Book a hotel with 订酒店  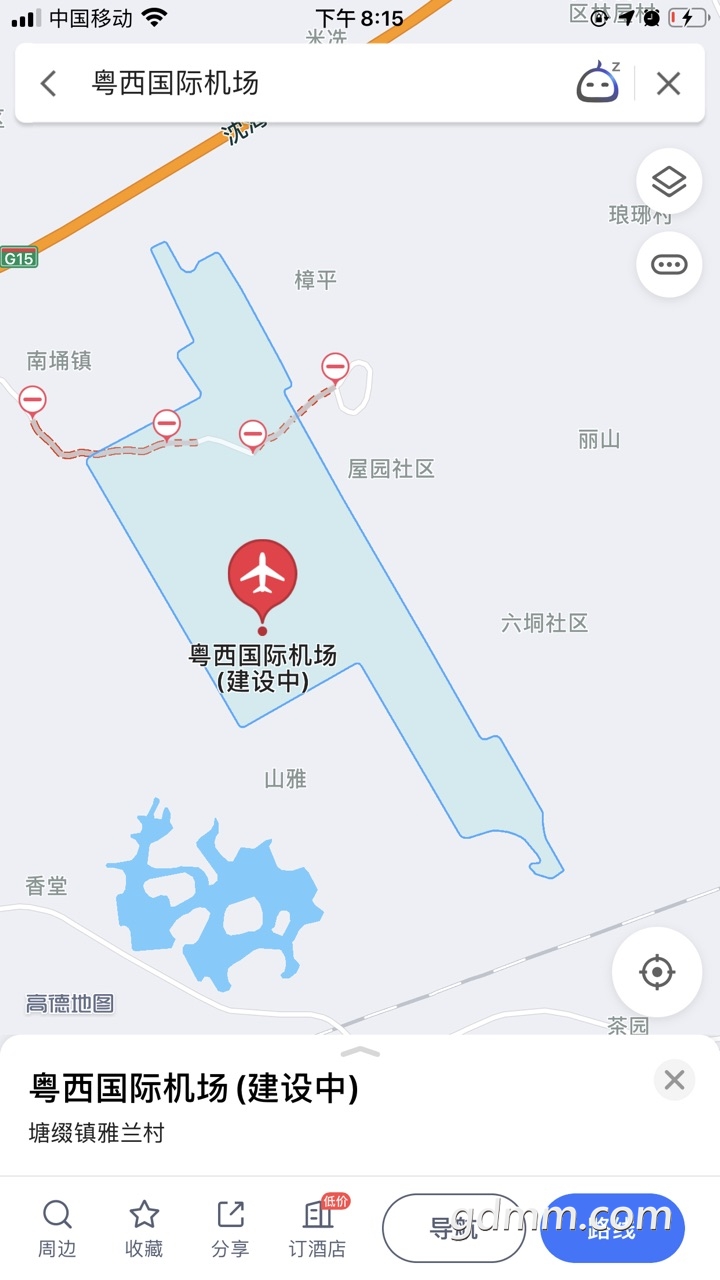tap(318, 1228)
